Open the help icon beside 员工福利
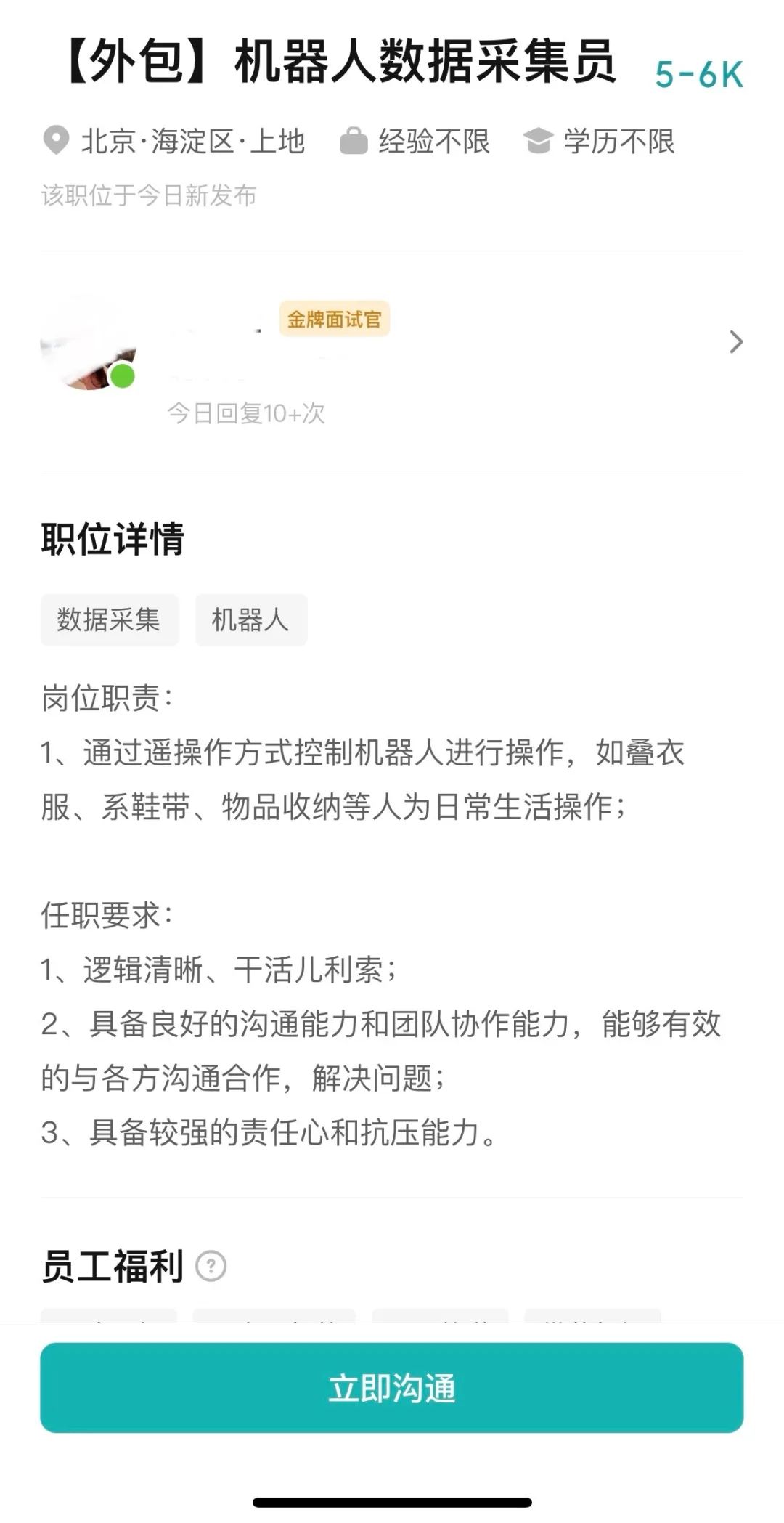The width and height of the screenshot is (784, 1523). [211, 1267]
